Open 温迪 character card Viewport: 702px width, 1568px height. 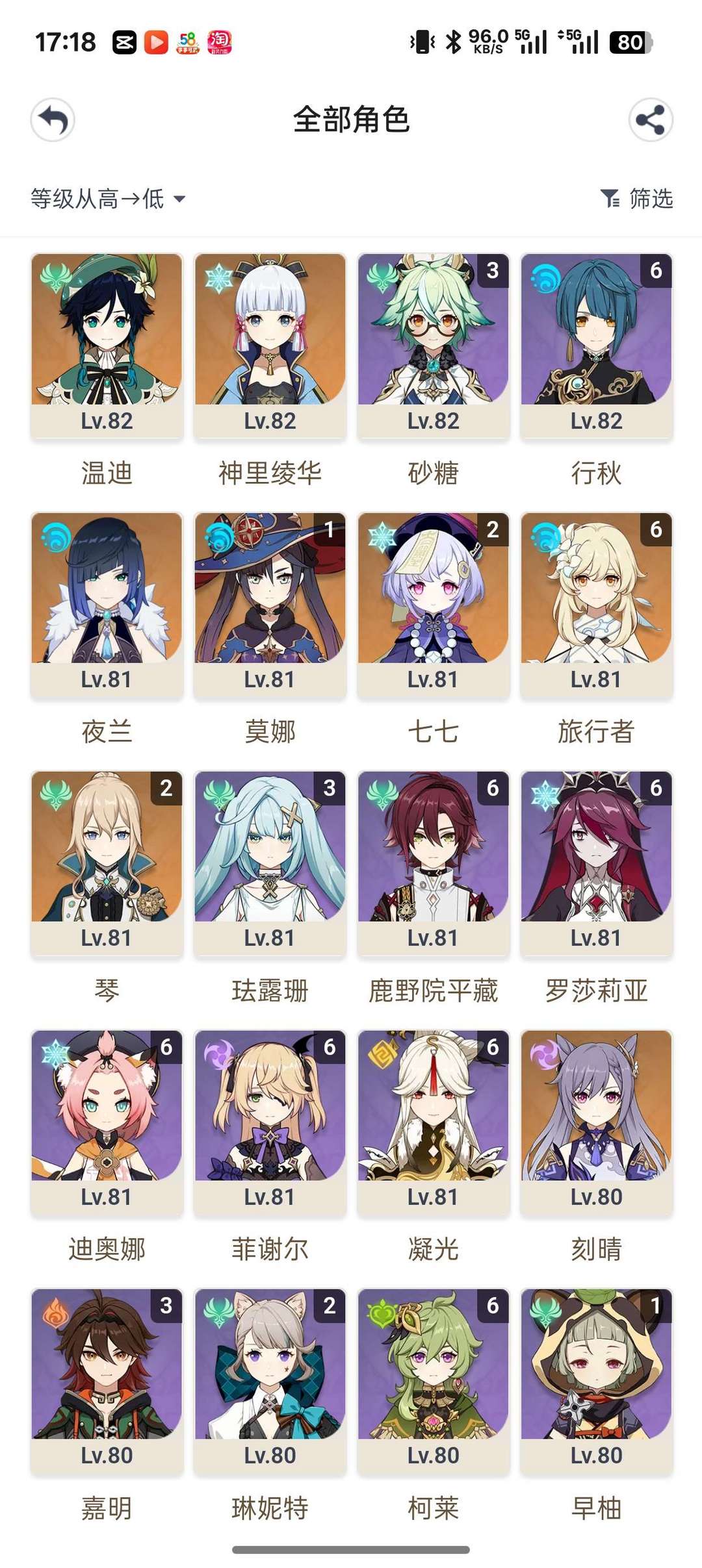107,344
